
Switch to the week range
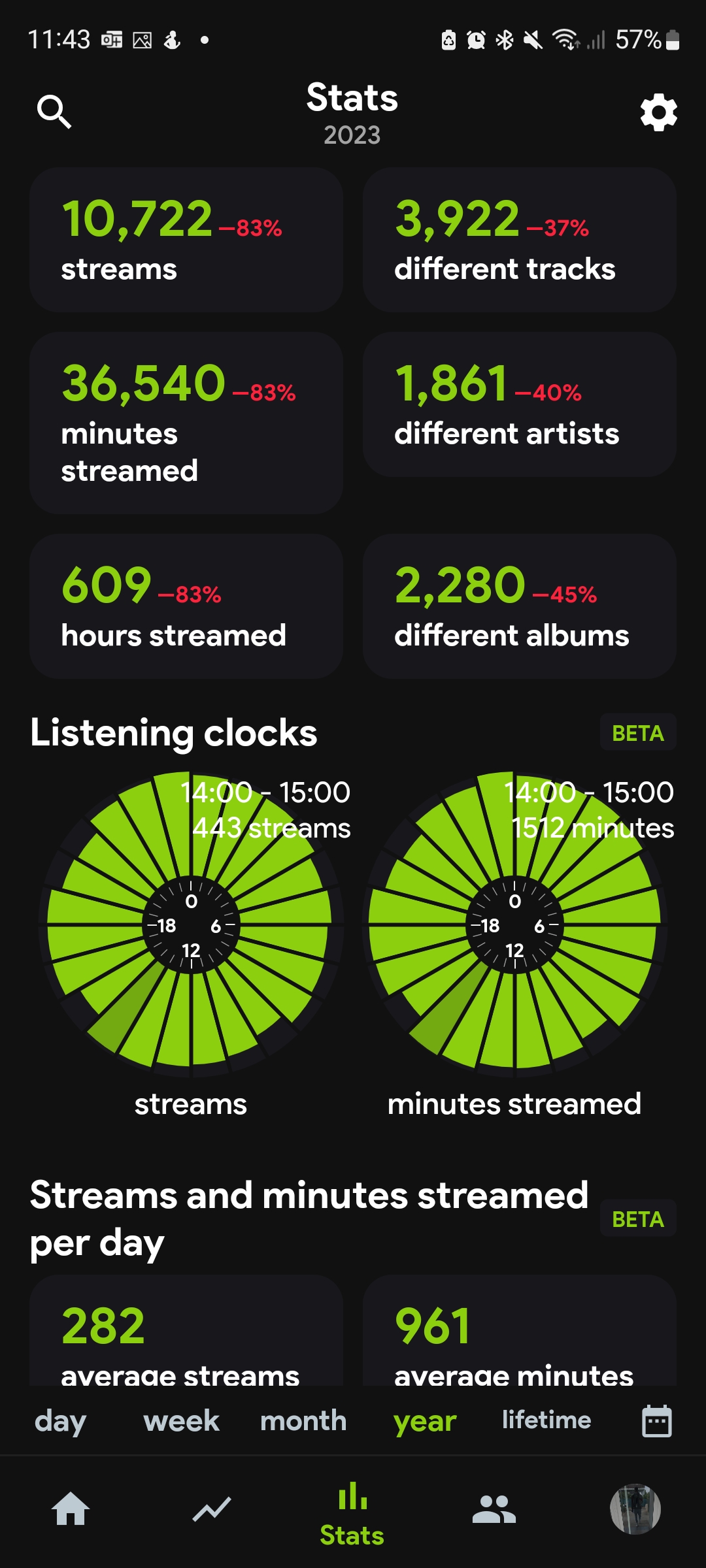[181, 1422]
